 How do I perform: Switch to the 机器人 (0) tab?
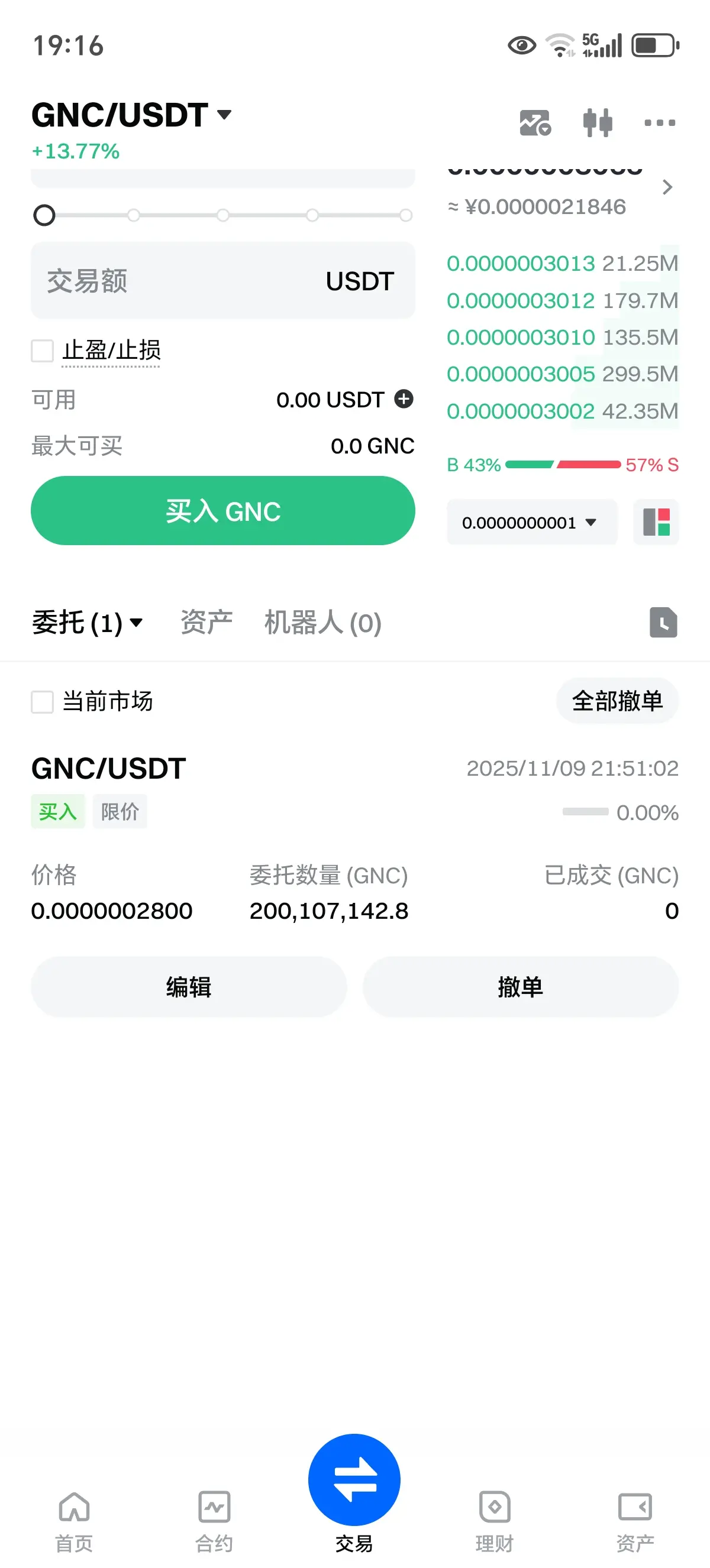[322, 623]
